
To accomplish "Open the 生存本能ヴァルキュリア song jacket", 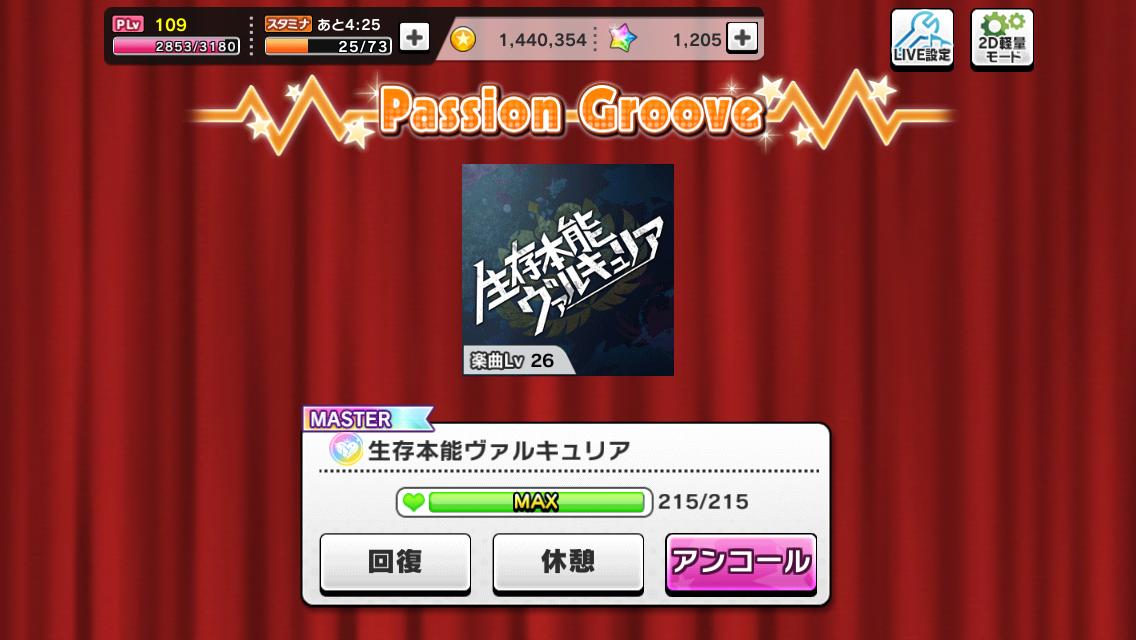I will coord(568,270).
